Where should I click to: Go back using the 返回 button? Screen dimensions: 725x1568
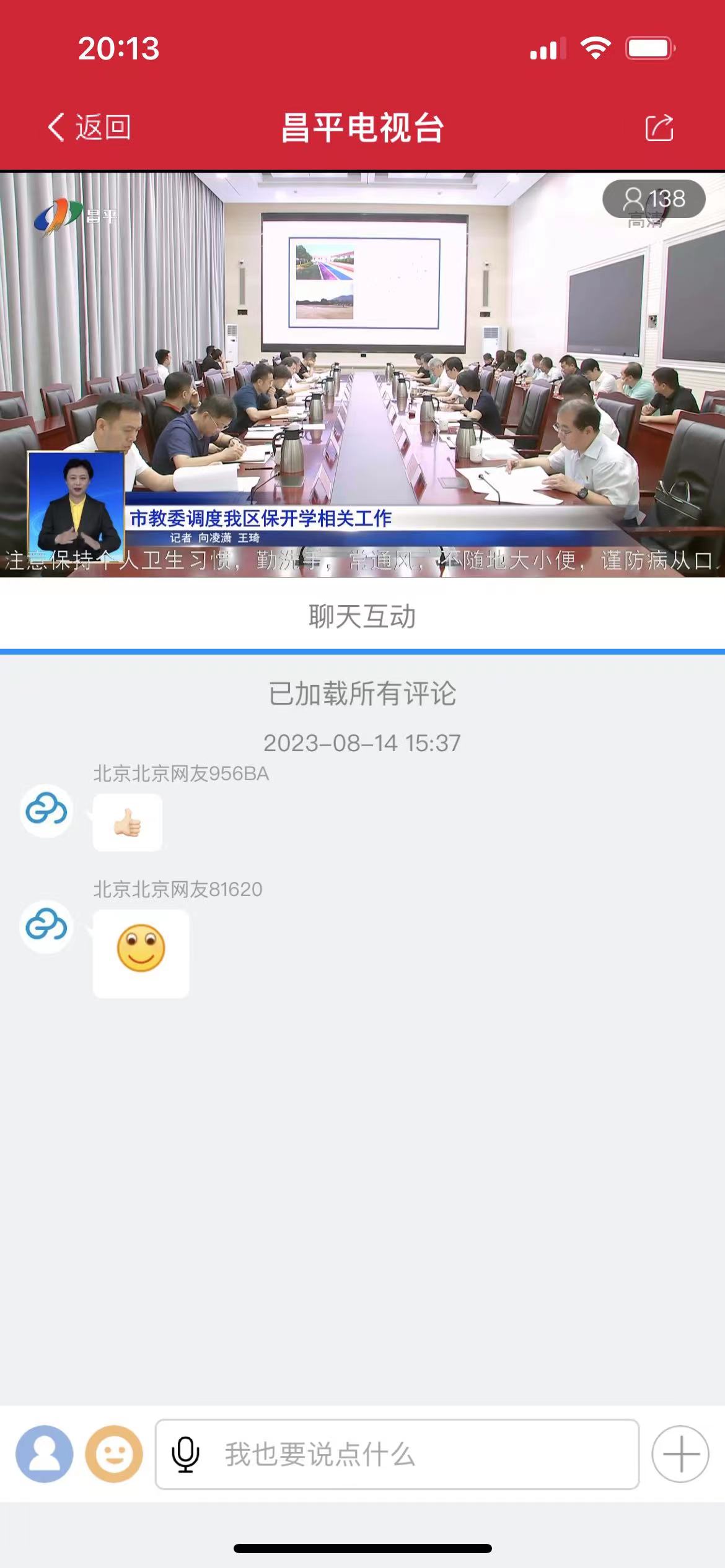tap(90, 128)
